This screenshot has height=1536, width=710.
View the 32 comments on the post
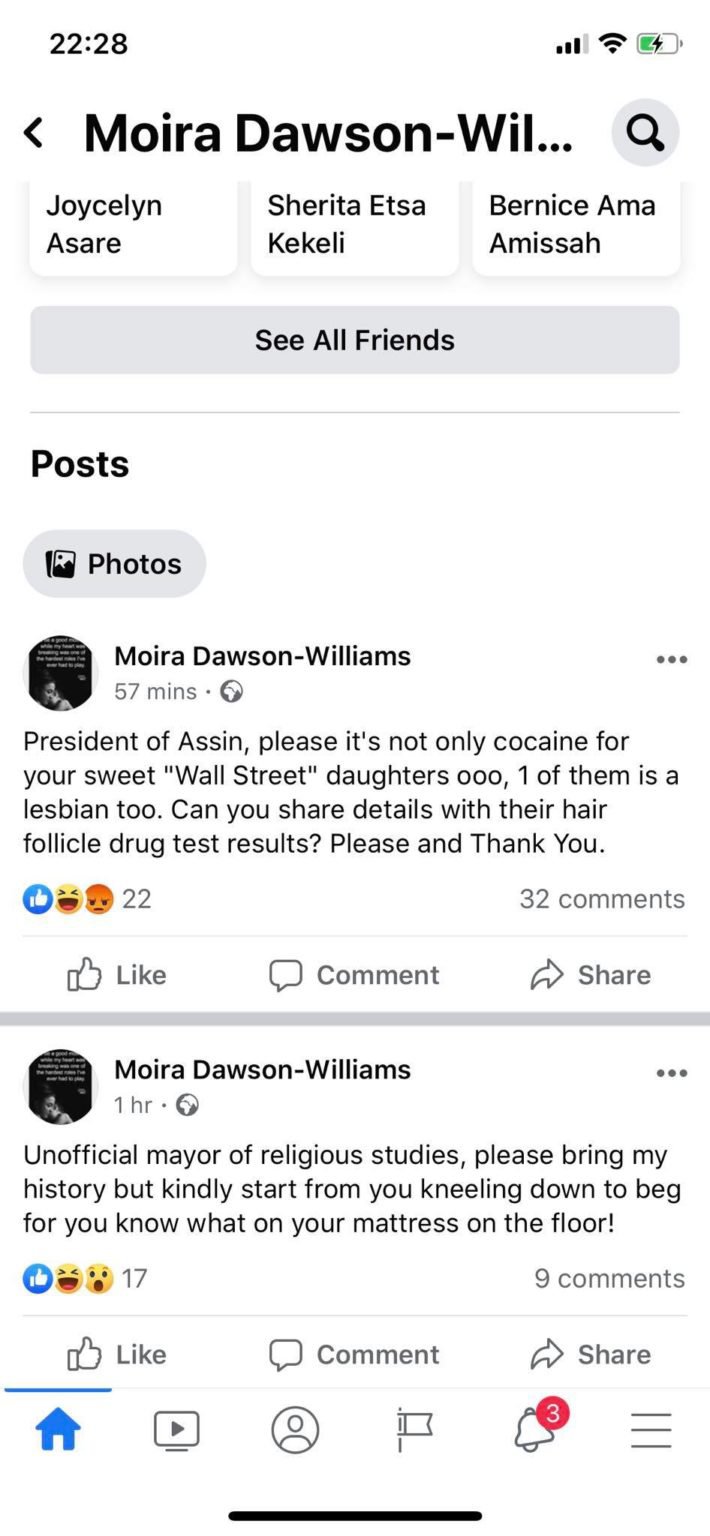[x=602, y=899]
